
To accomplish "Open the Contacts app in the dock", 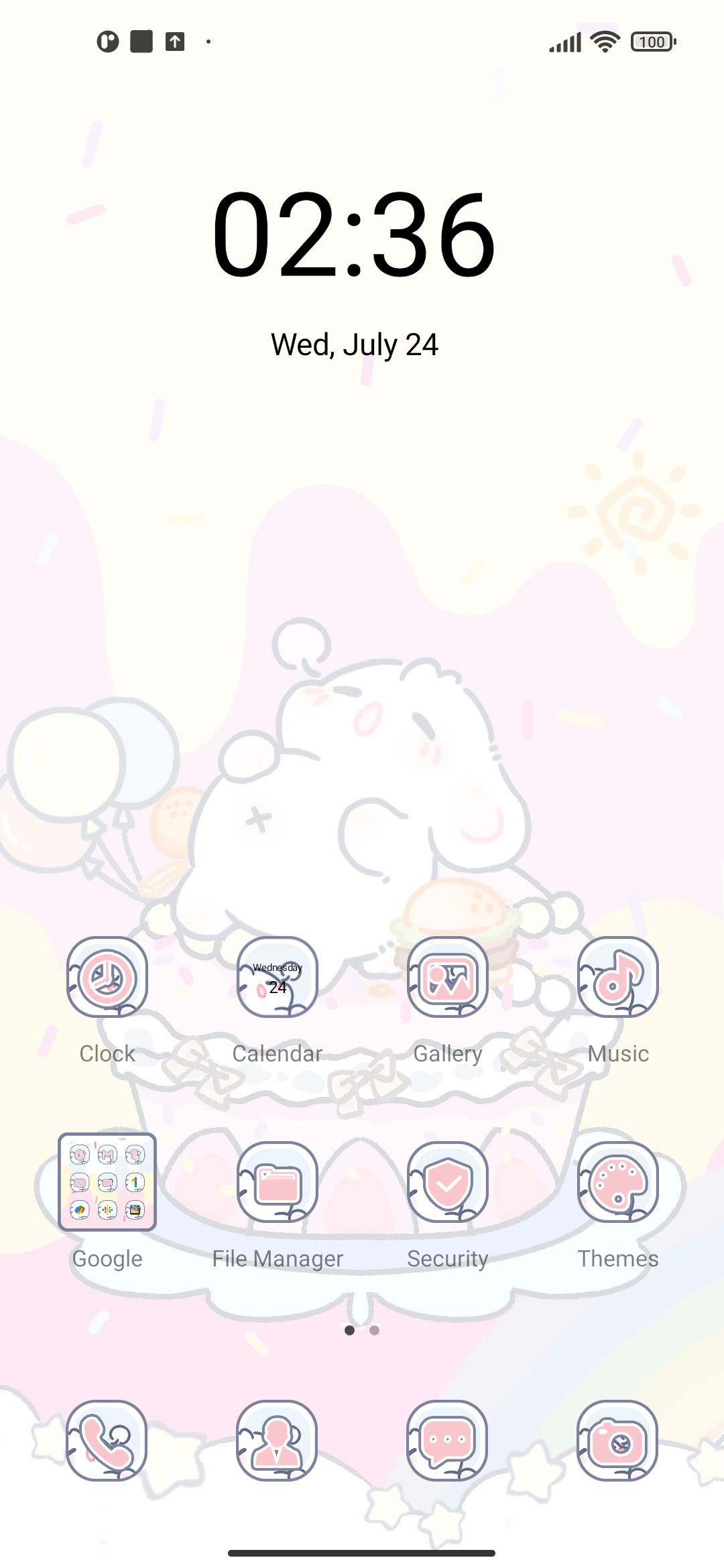I will point(278,1441).
